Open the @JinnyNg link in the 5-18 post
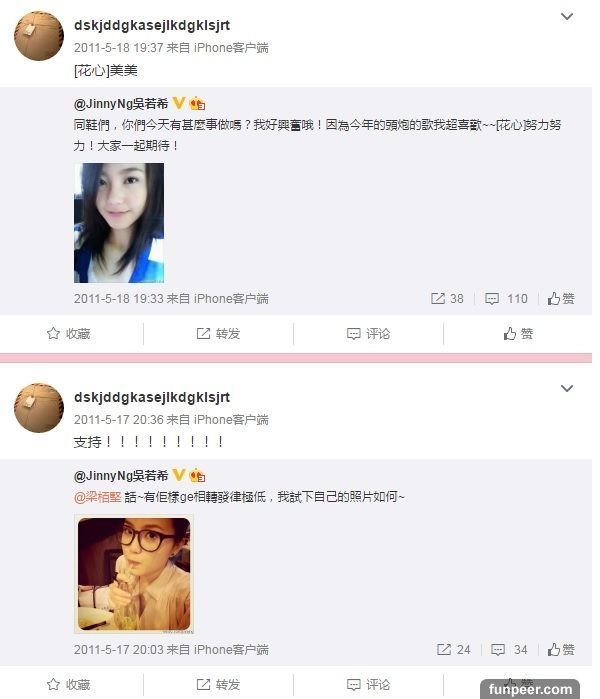 coord(113,103)
